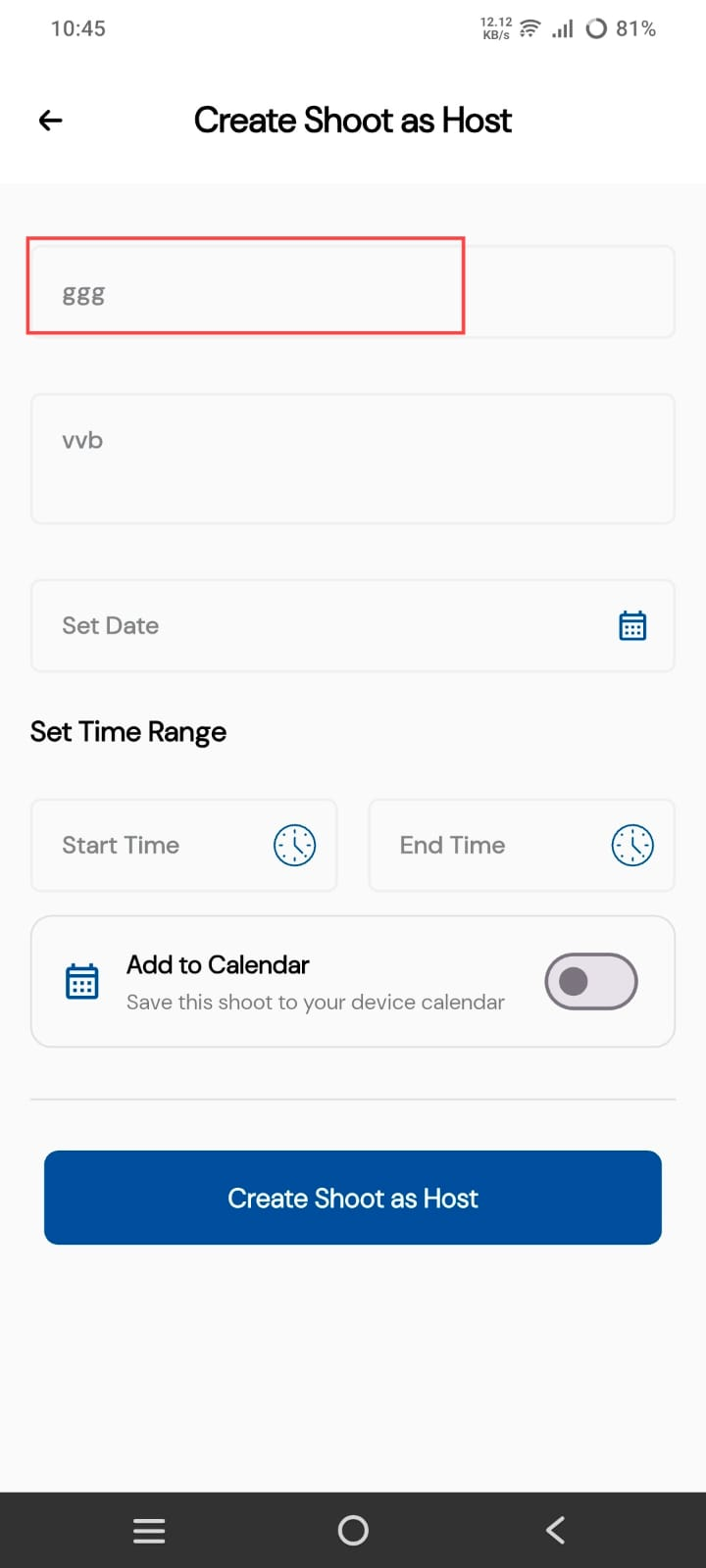Choose an End Time
Viewport: 706px width, 1568px height.
click(x=521, y=845)
